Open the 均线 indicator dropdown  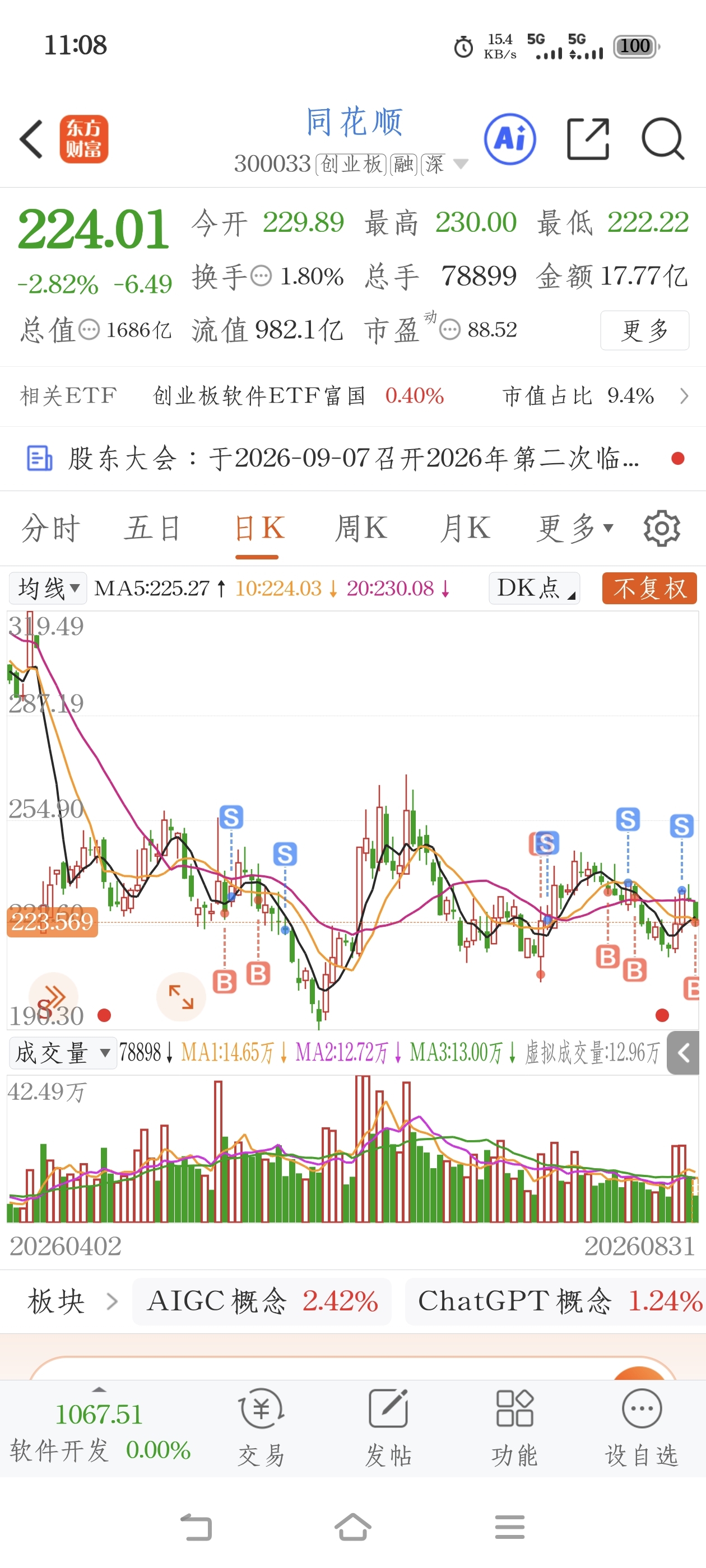tap(48, 588)
